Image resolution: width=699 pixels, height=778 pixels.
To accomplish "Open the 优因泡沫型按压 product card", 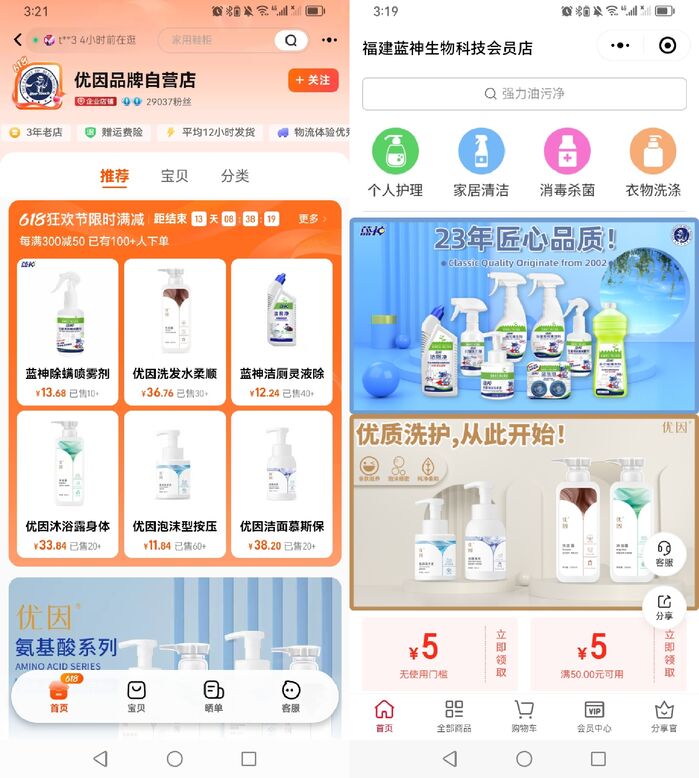I will [174, 483].
